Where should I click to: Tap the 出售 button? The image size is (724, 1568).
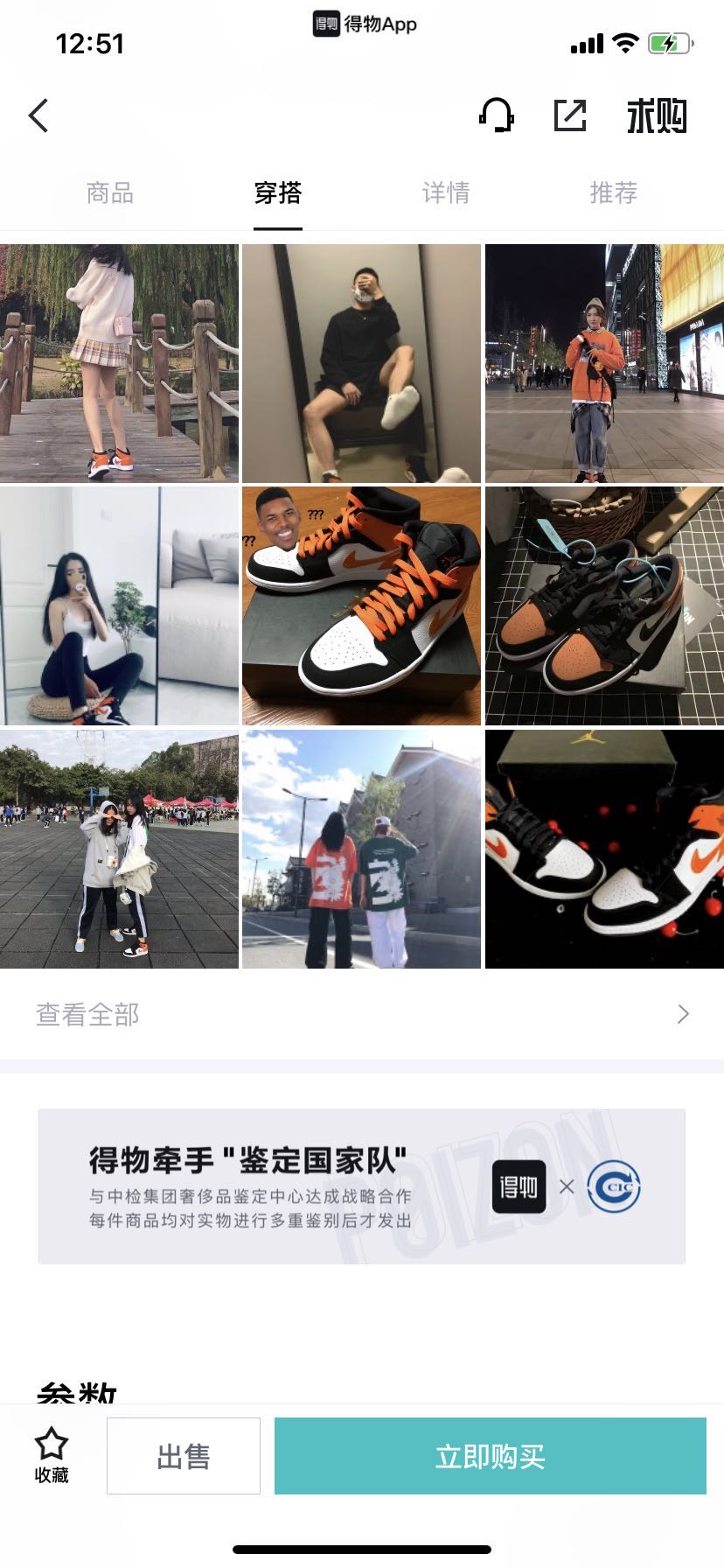[x=184, y=1456]
